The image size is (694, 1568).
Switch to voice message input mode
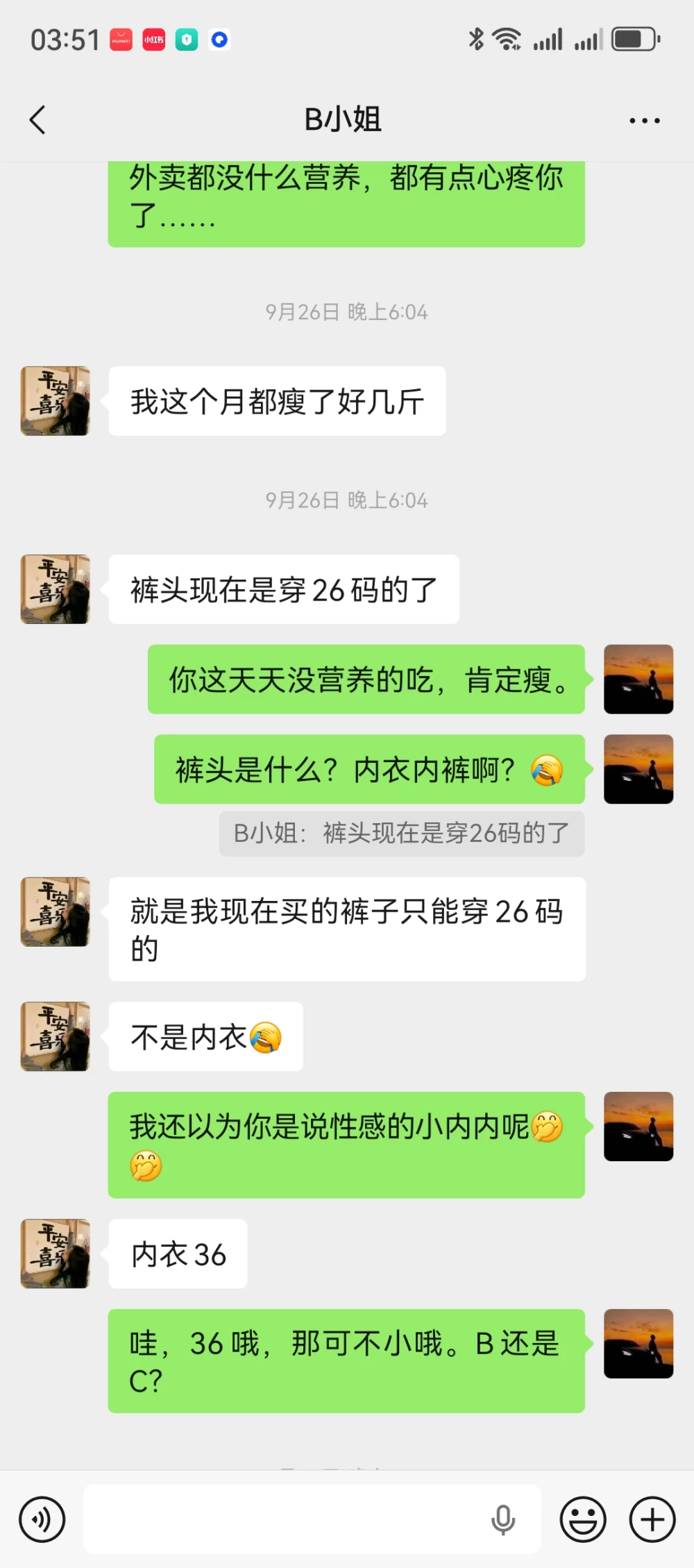[42, 1519]
